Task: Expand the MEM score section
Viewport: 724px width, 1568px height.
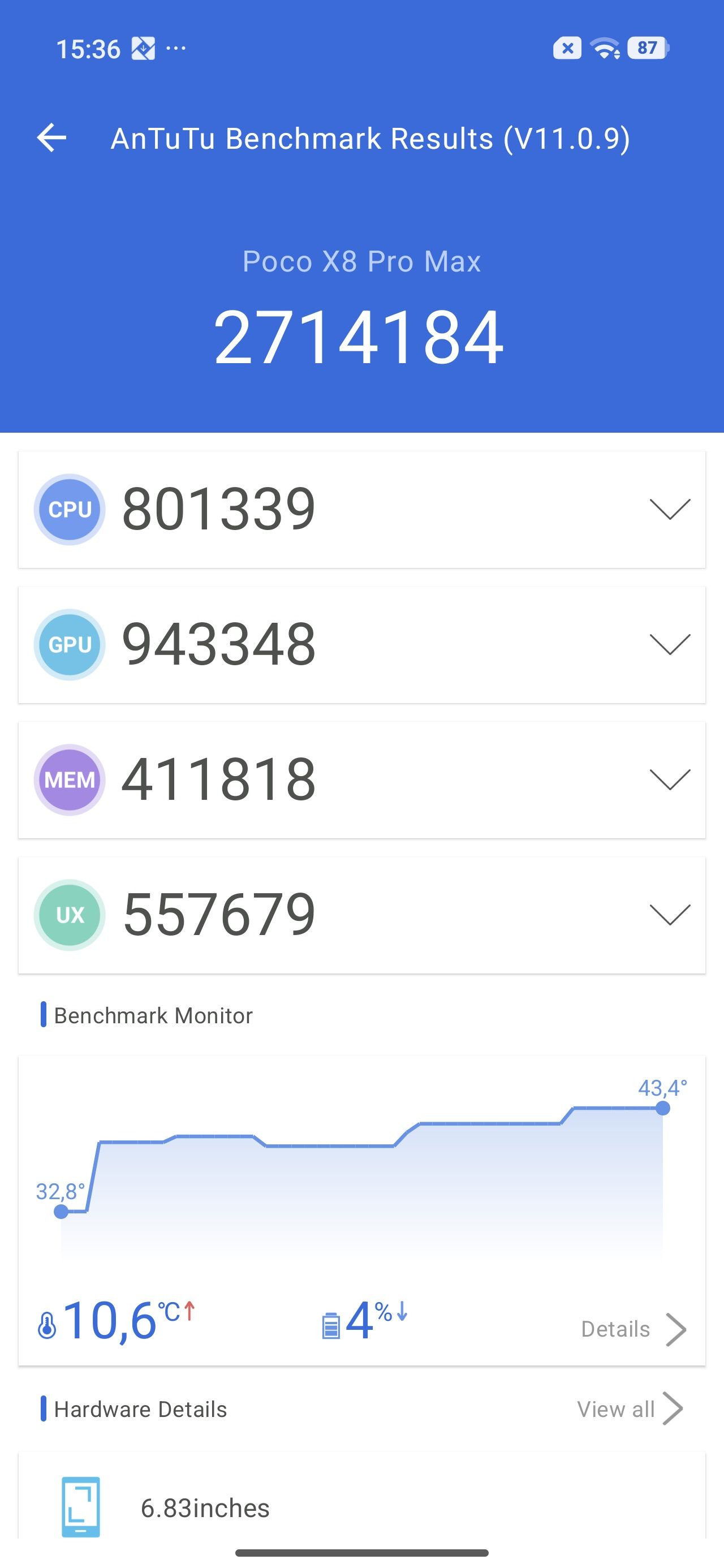Action: (x=670, y=779)
